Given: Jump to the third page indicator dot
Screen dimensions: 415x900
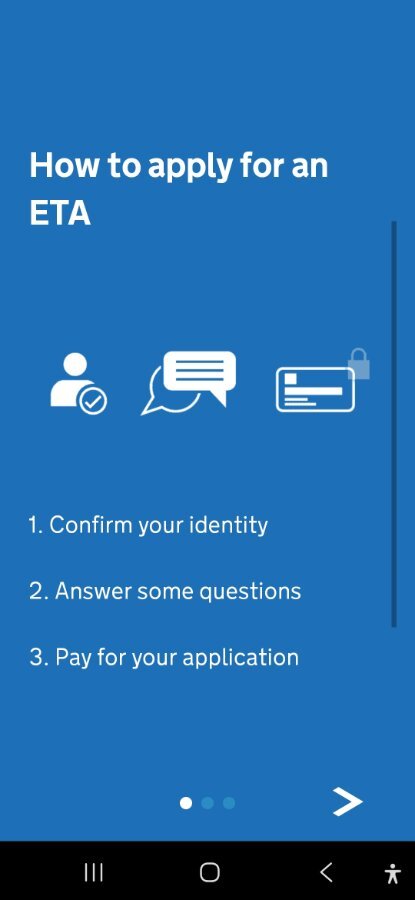Looking at the screenshot, I should tap(229, 803).
